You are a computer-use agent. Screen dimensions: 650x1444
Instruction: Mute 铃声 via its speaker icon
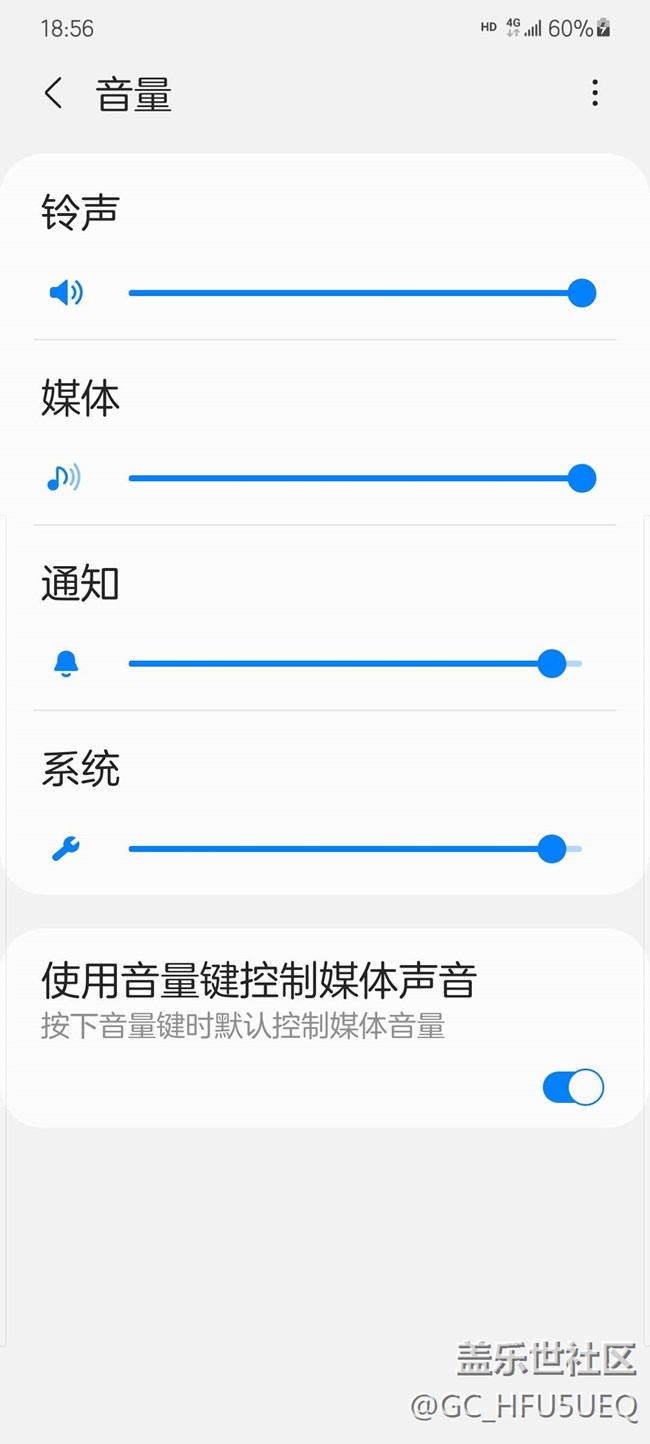(x=66, y=293)
